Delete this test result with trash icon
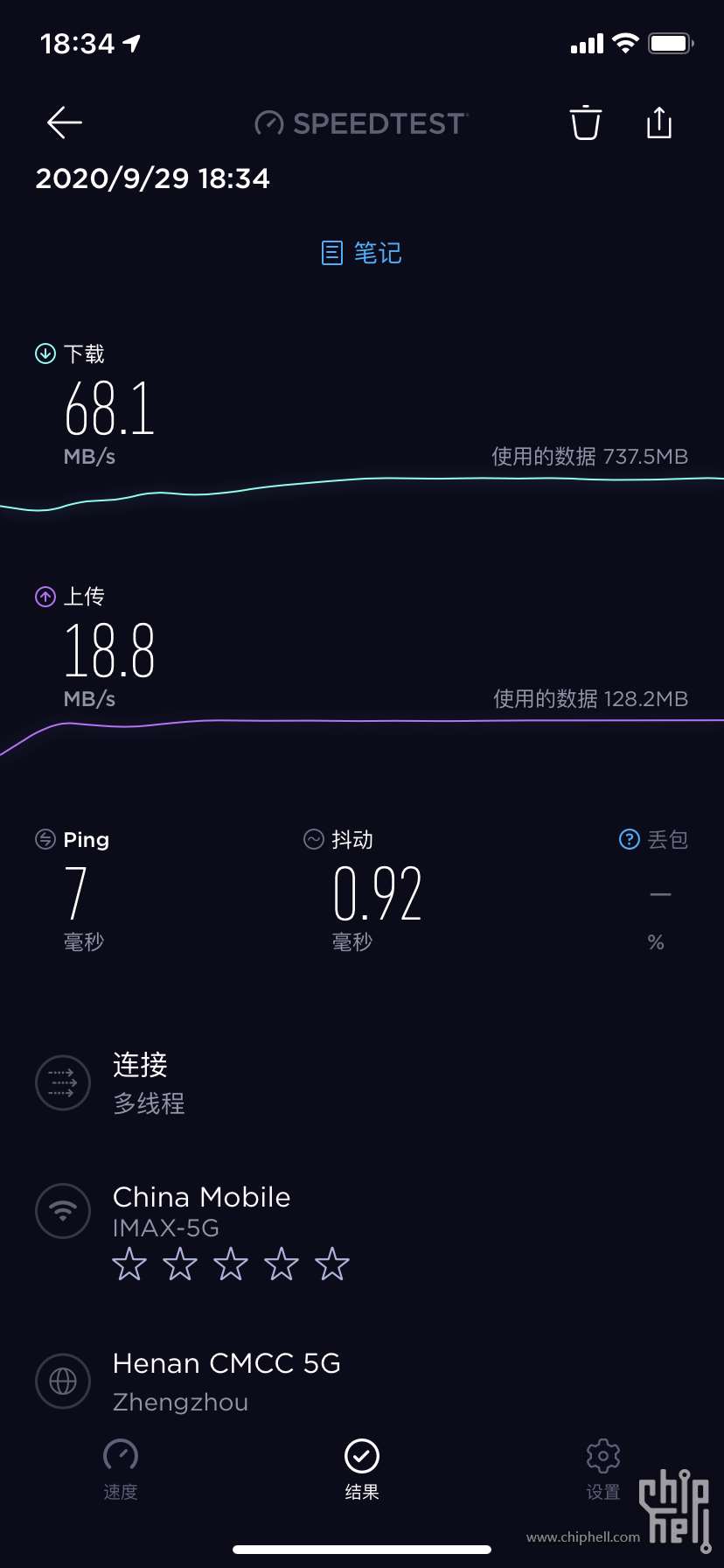The image size is (724, 1568). [x=586, y=122]
